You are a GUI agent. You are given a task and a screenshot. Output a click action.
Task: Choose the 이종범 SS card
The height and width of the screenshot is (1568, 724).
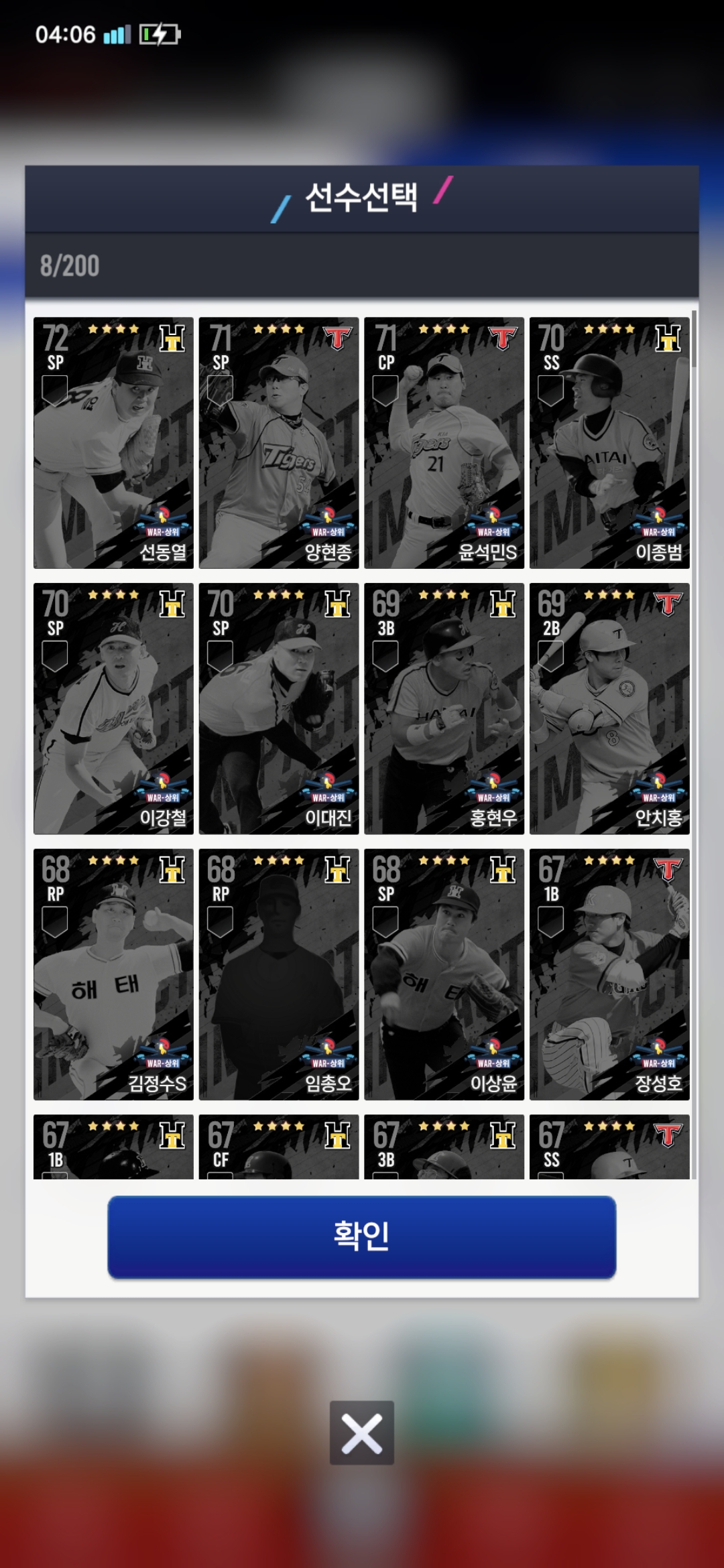[609, 443]
